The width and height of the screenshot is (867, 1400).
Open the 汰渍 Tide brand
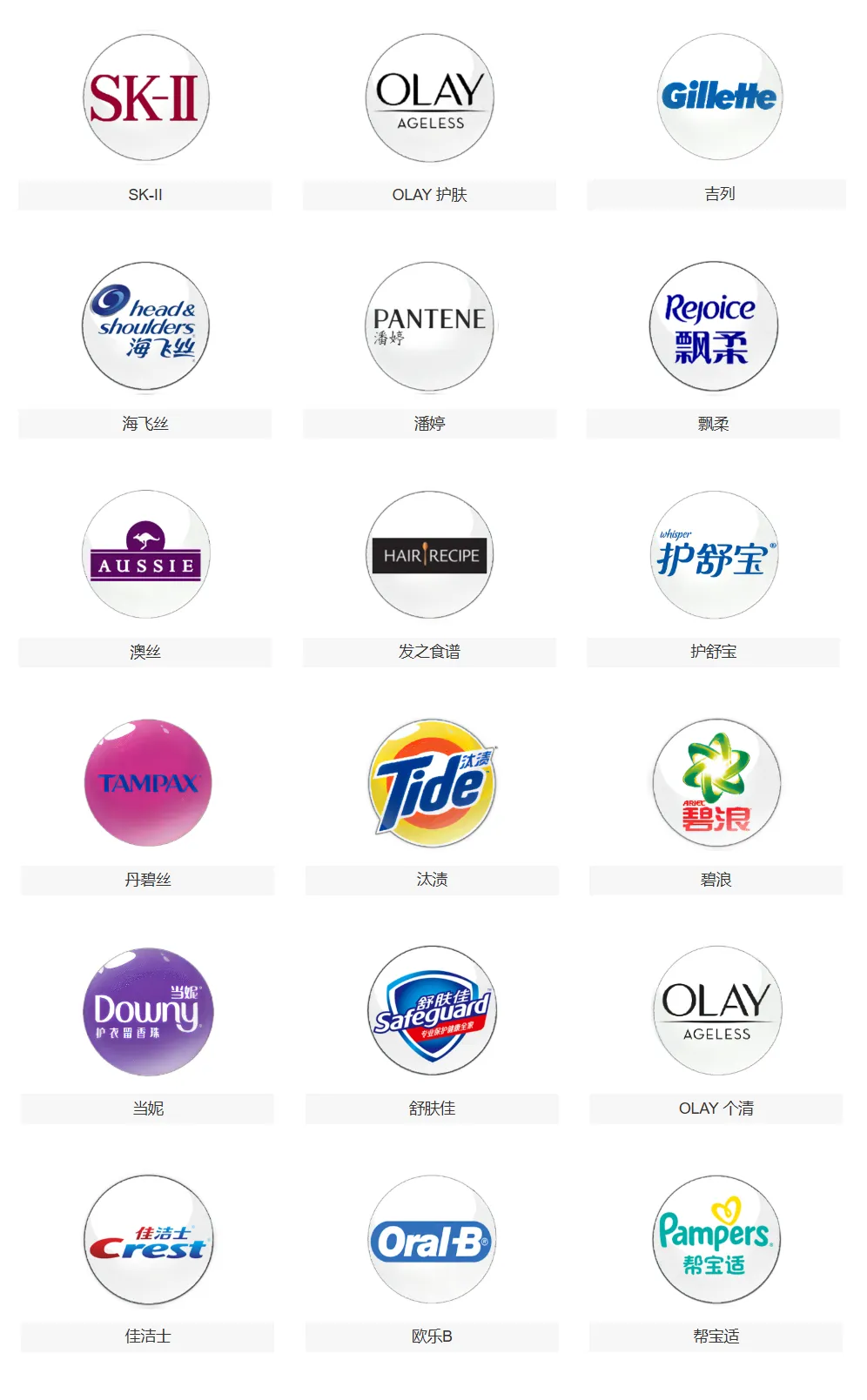tap(432, 783)
